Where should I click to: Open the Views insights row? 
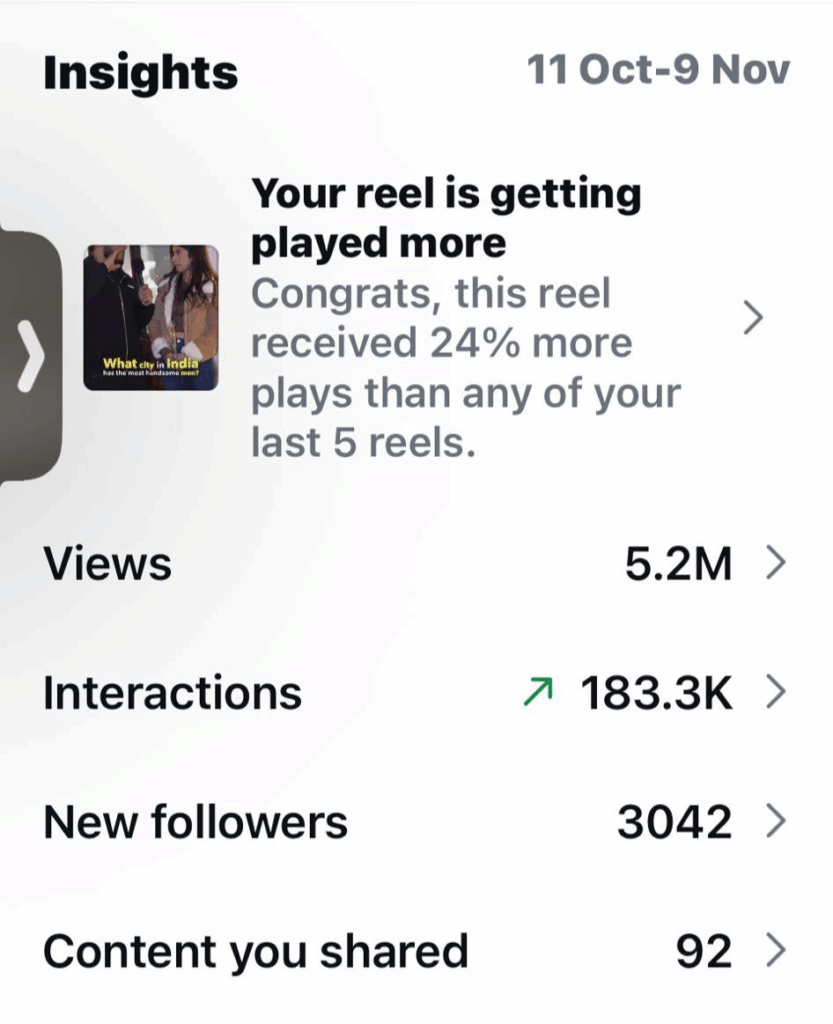(x=415, y=565)
